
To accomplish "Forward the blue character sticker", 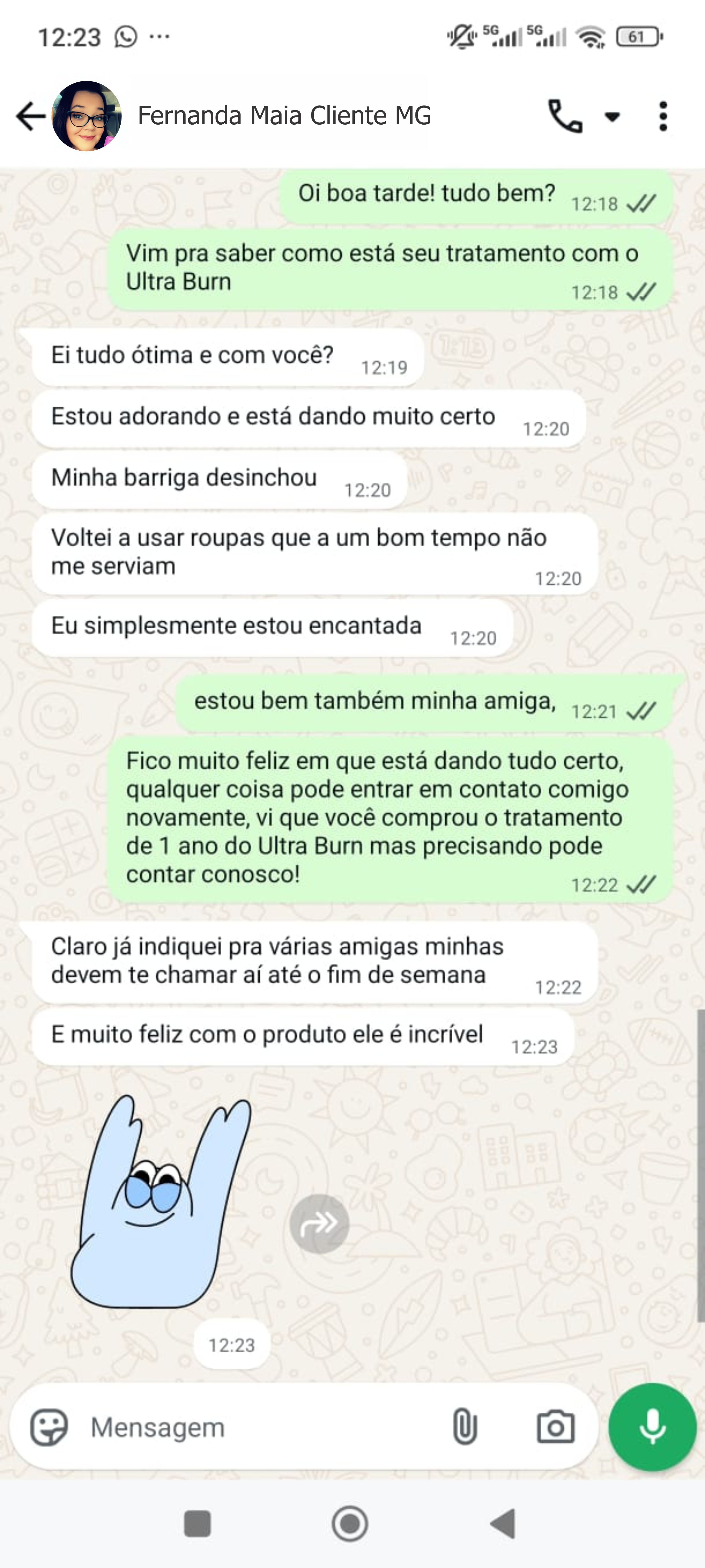I will tap(319, 1224).
